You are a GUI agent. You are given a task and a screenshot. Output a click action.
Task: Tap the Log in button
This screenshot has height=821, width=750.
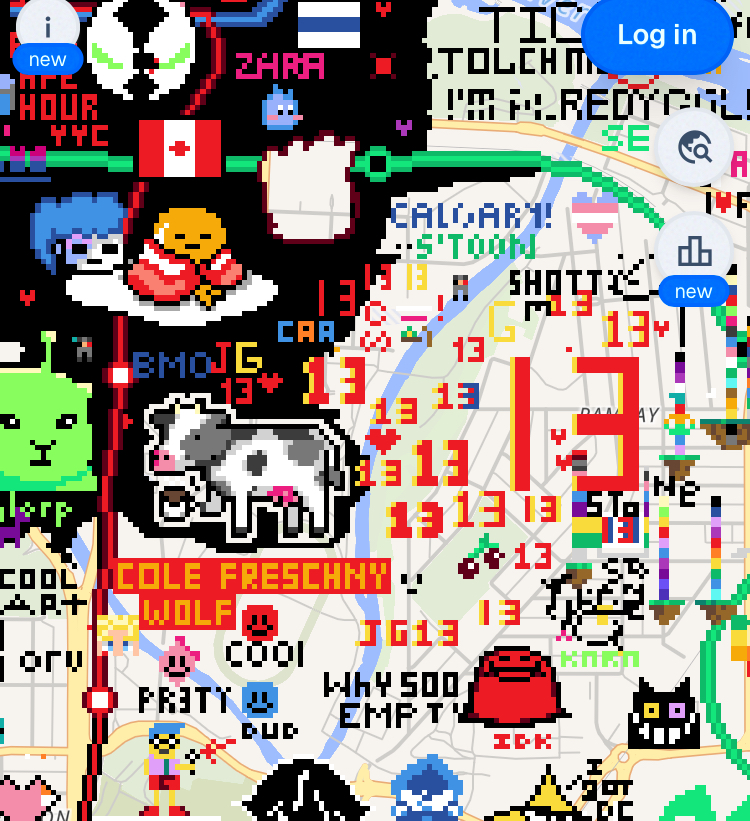657,35
